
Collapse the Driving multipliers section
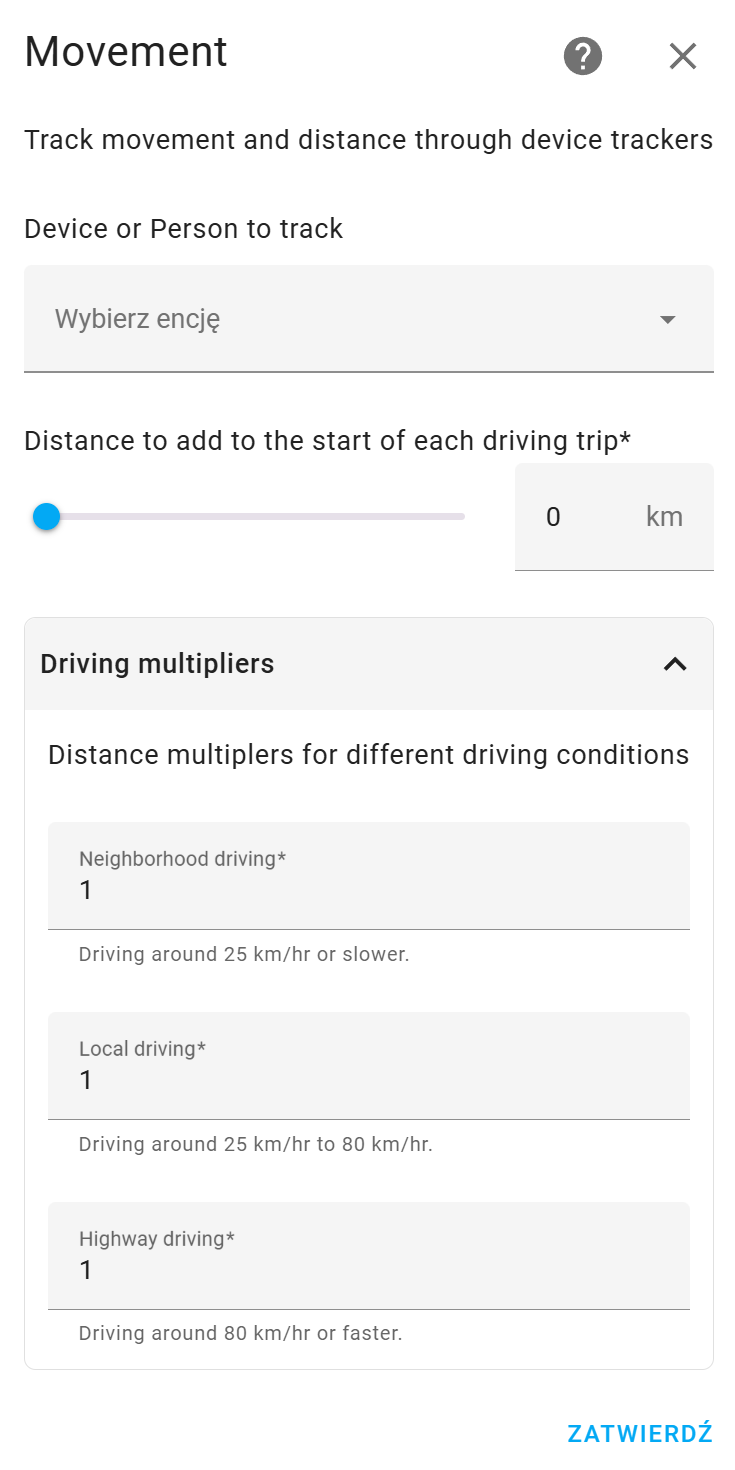369,664
